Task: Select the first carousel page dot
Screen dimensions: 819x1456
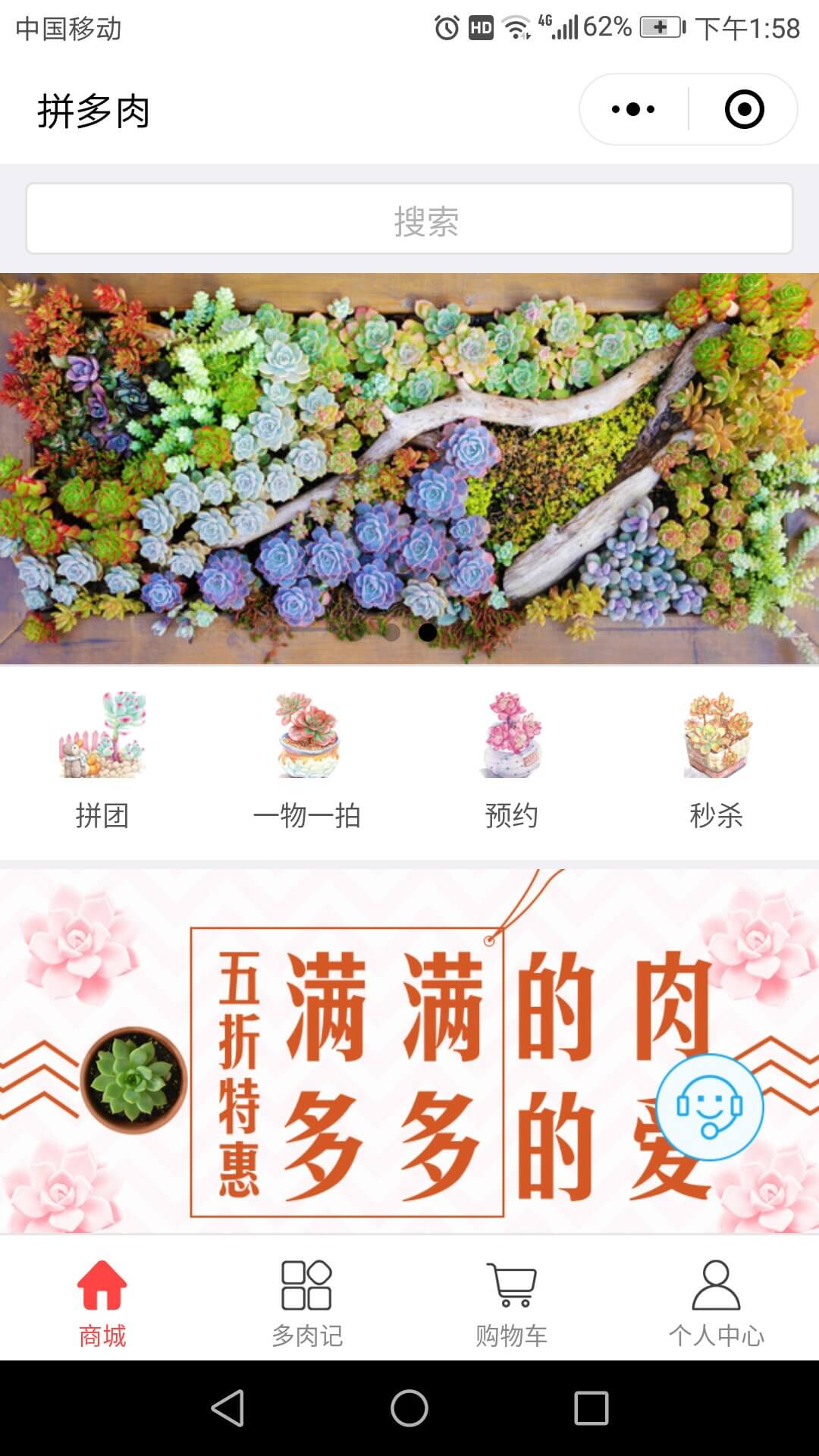Action: click(391, 632)
